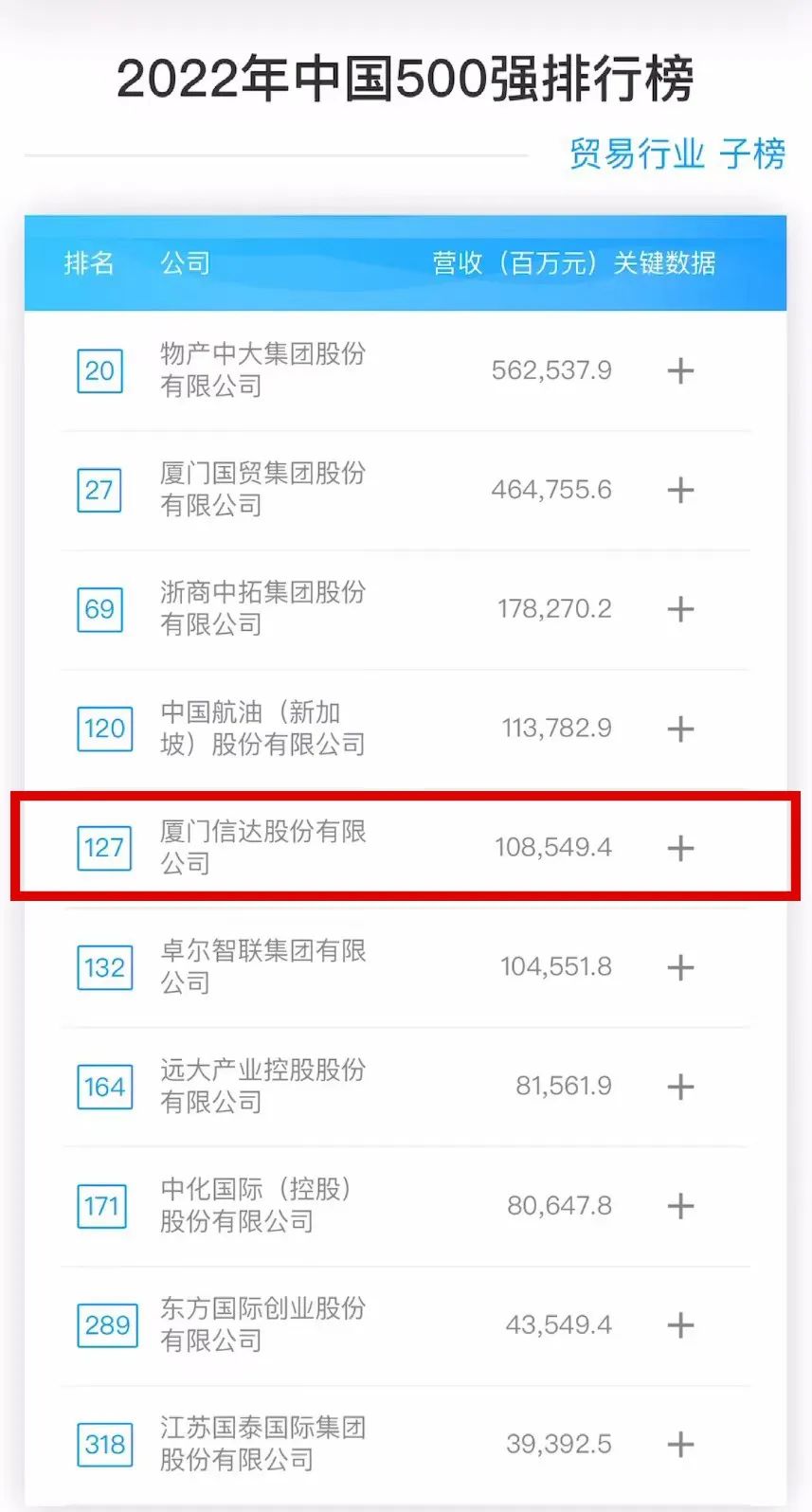Expand key data for 江苏国泰国际集团股份有限公司

[x=680, y=1445]
